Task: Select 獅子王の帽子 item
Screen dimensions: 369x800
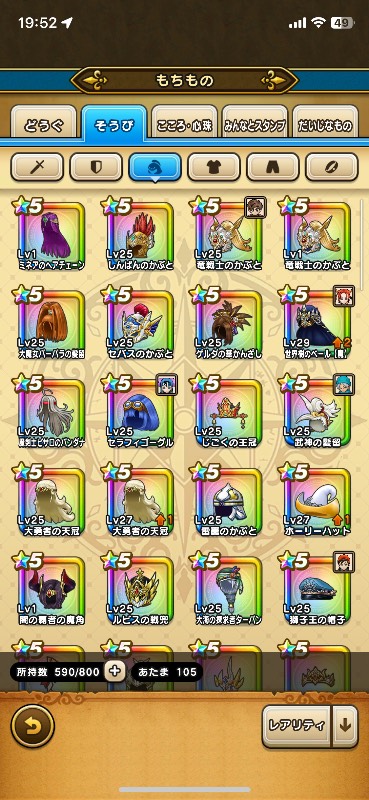Action: [317, 590]
